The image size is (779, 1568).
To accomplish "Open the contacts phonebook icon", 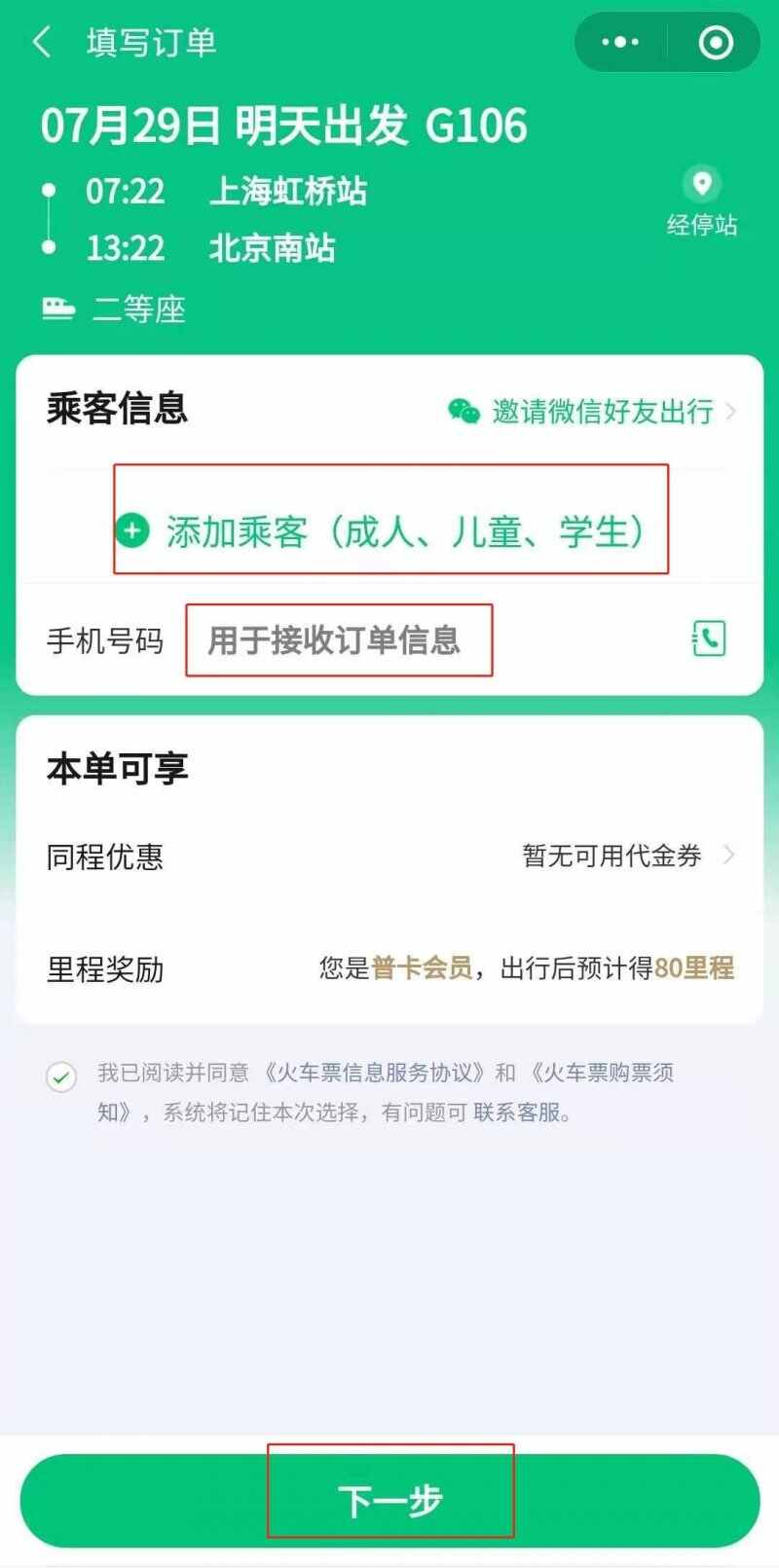I will (x=708, y=639).
